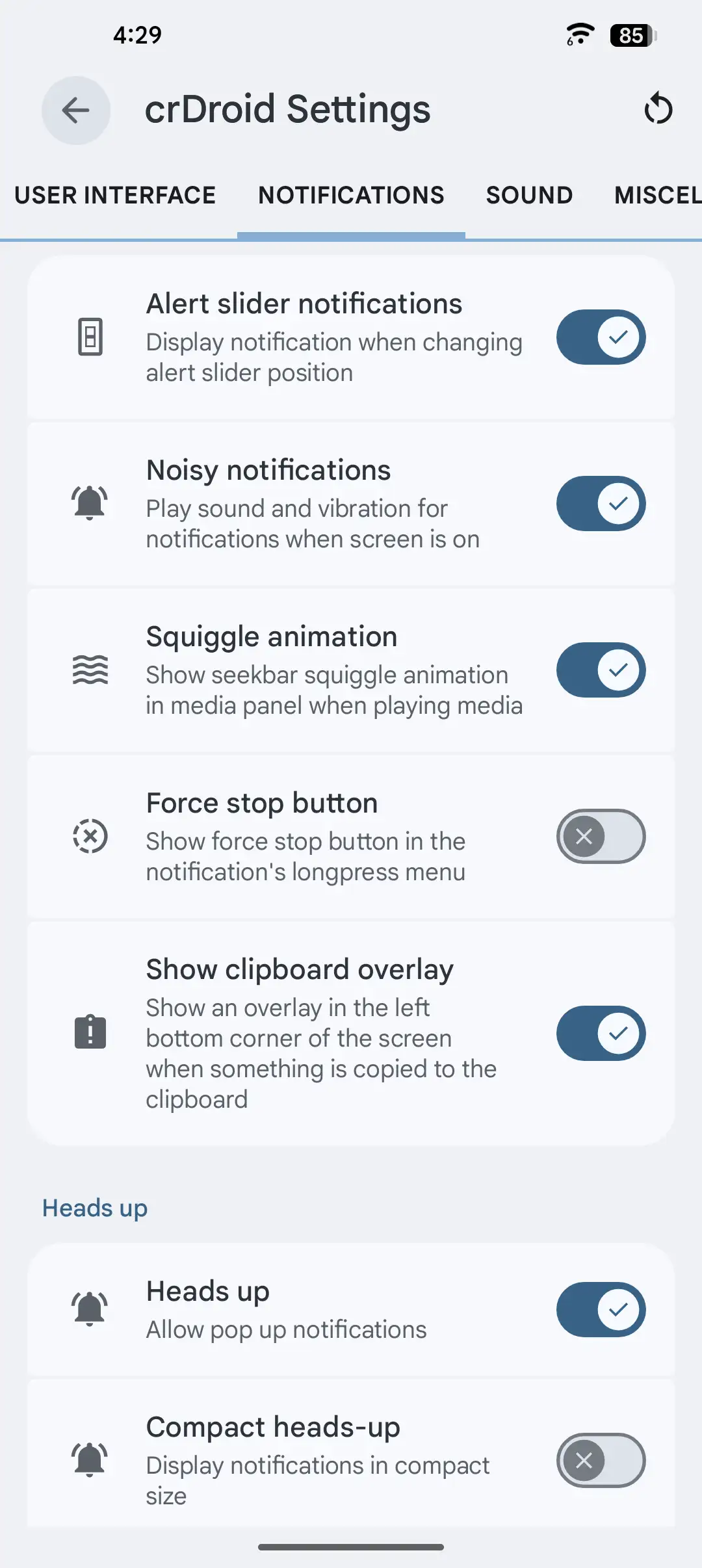Turn off Show clipboard overlay
Screen dimensions: 702x1568
(601, 1033)
